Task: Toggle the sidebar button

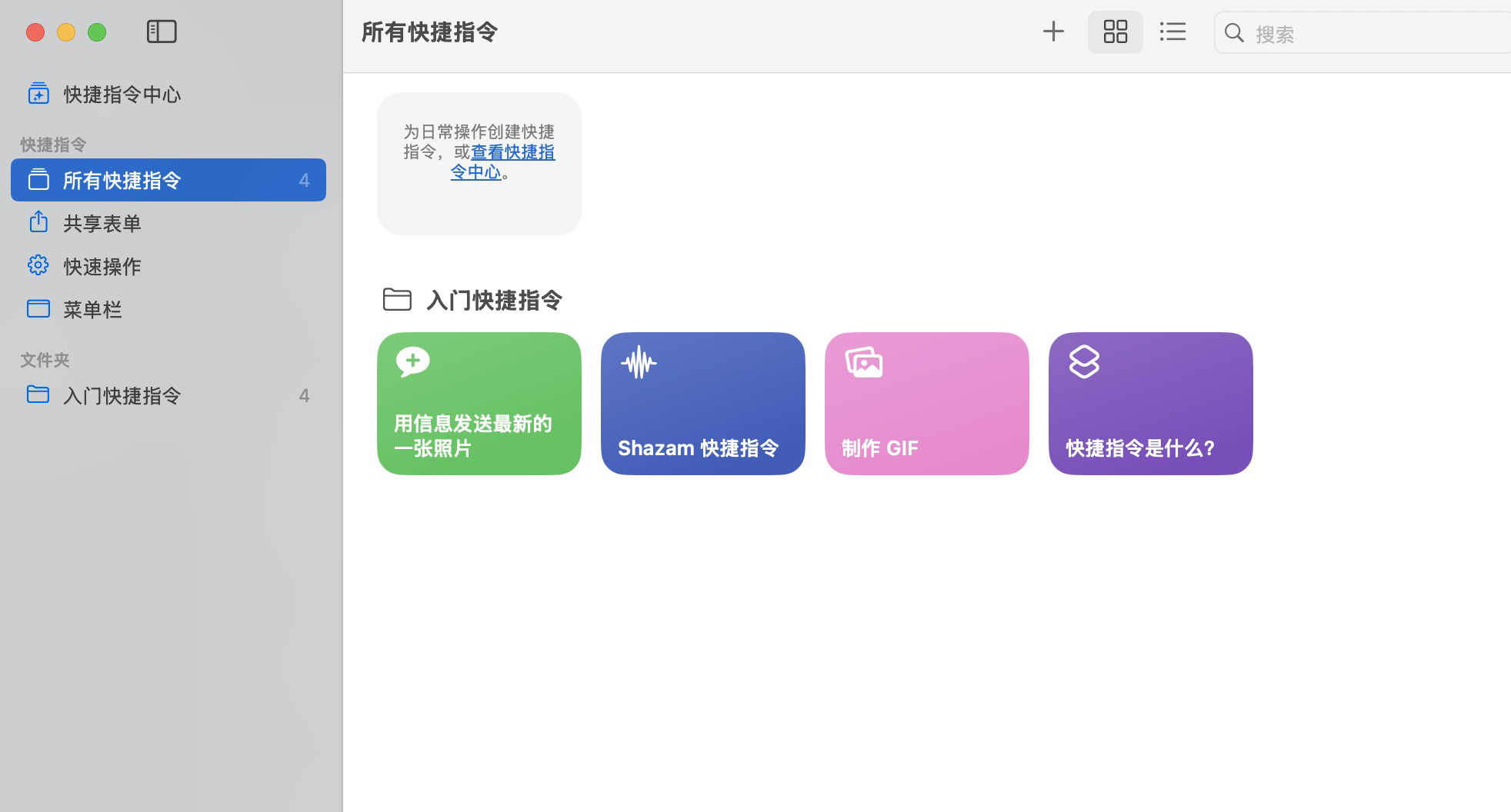Action: pos(162,32)
